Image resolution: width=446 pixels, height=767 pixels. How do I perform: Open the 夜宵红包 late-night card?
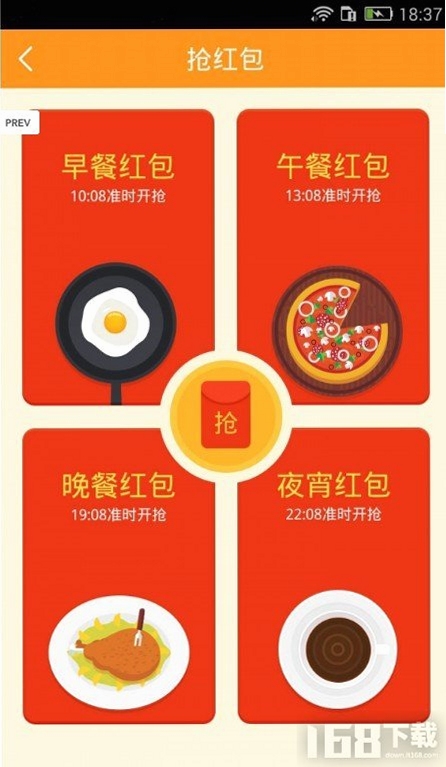click(334, 576)
